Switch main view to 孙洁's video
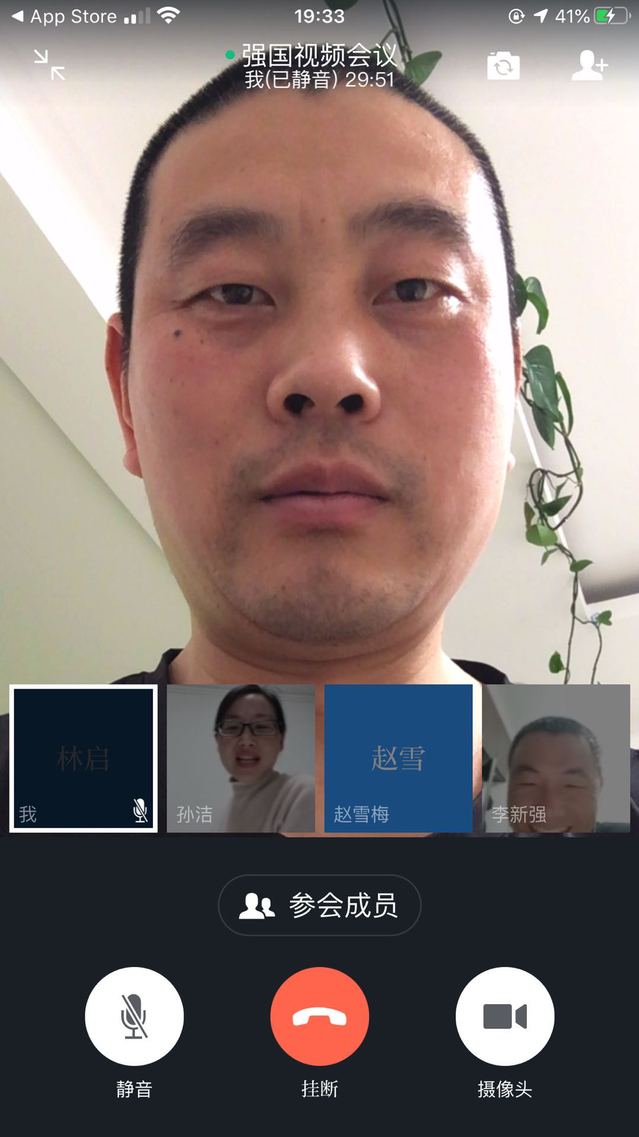Screen dimensions: 639x1137 pos(241,758)
